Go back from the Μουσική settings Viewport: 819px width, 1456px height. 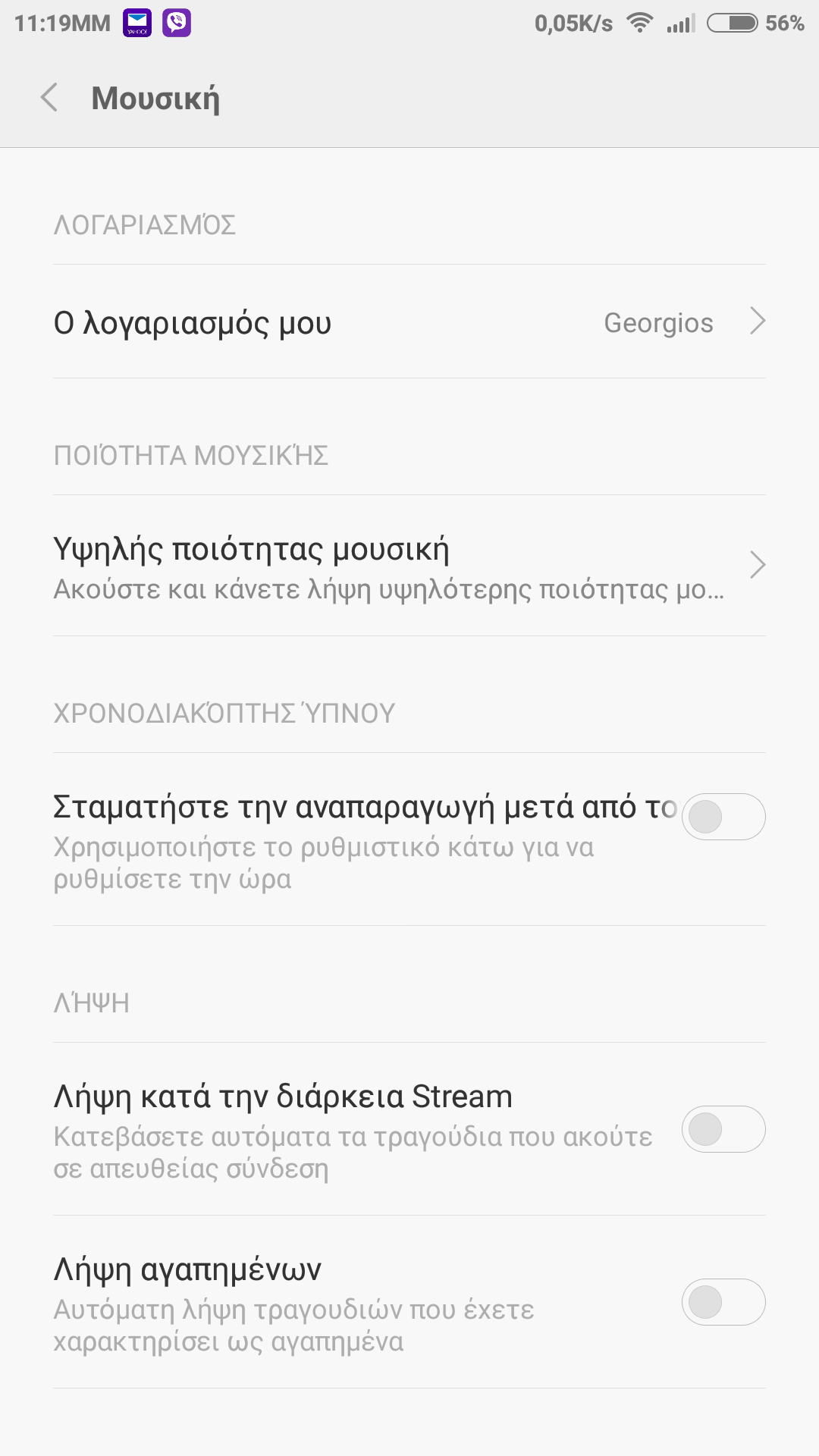coord(50,98)
